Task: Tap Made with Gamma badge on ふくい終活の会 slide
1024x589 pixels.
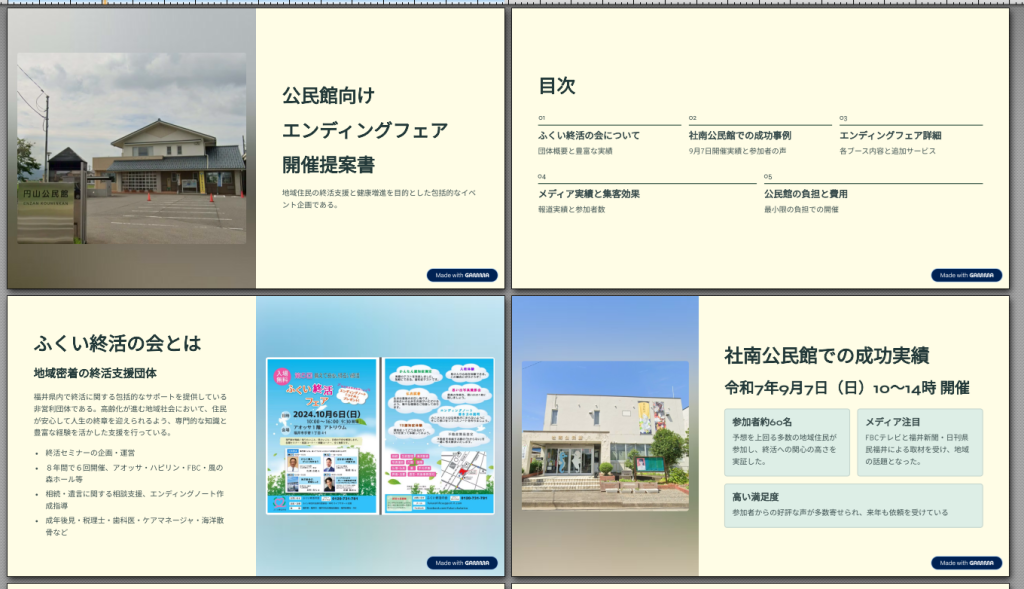Action: pos(462,563)
